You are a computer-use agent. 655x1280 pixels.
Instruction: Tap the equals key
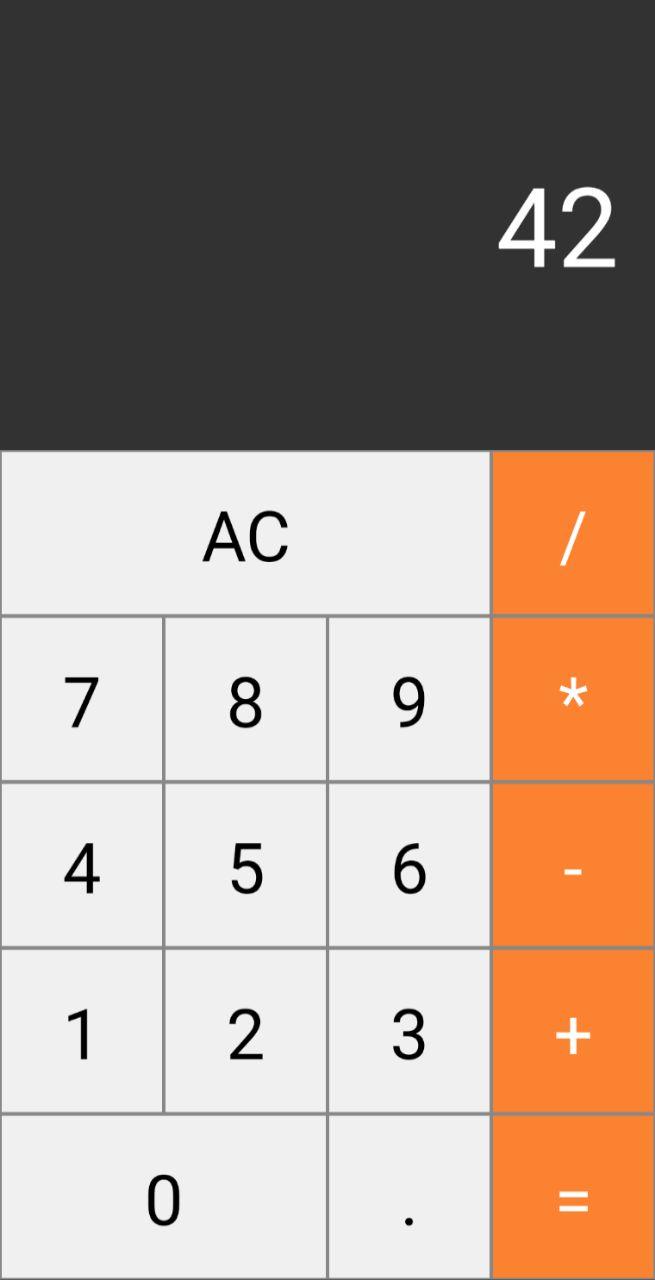(x=573, y=1198)
